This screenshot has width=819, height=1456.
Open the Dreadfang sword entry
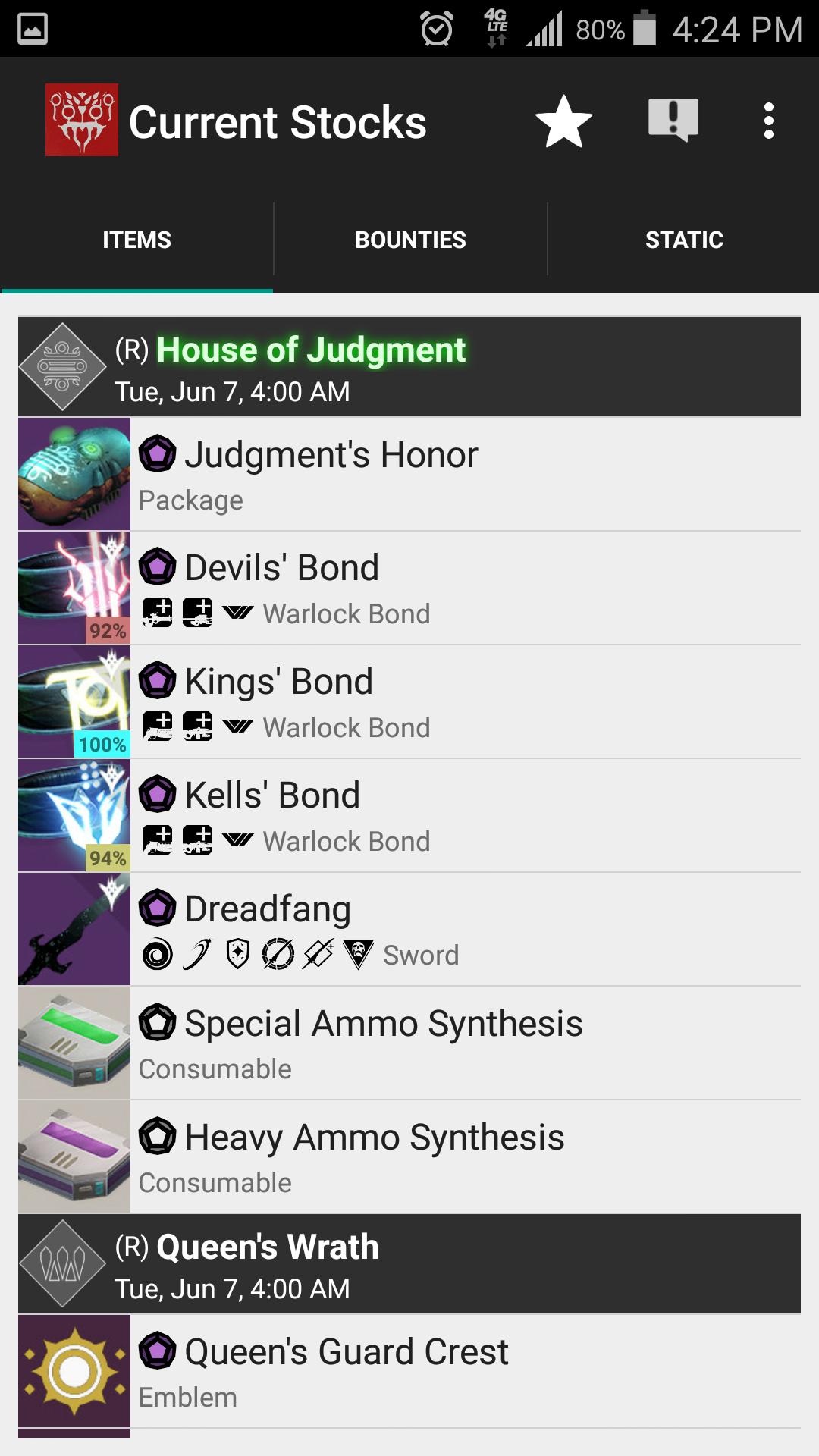click(409, 929)
